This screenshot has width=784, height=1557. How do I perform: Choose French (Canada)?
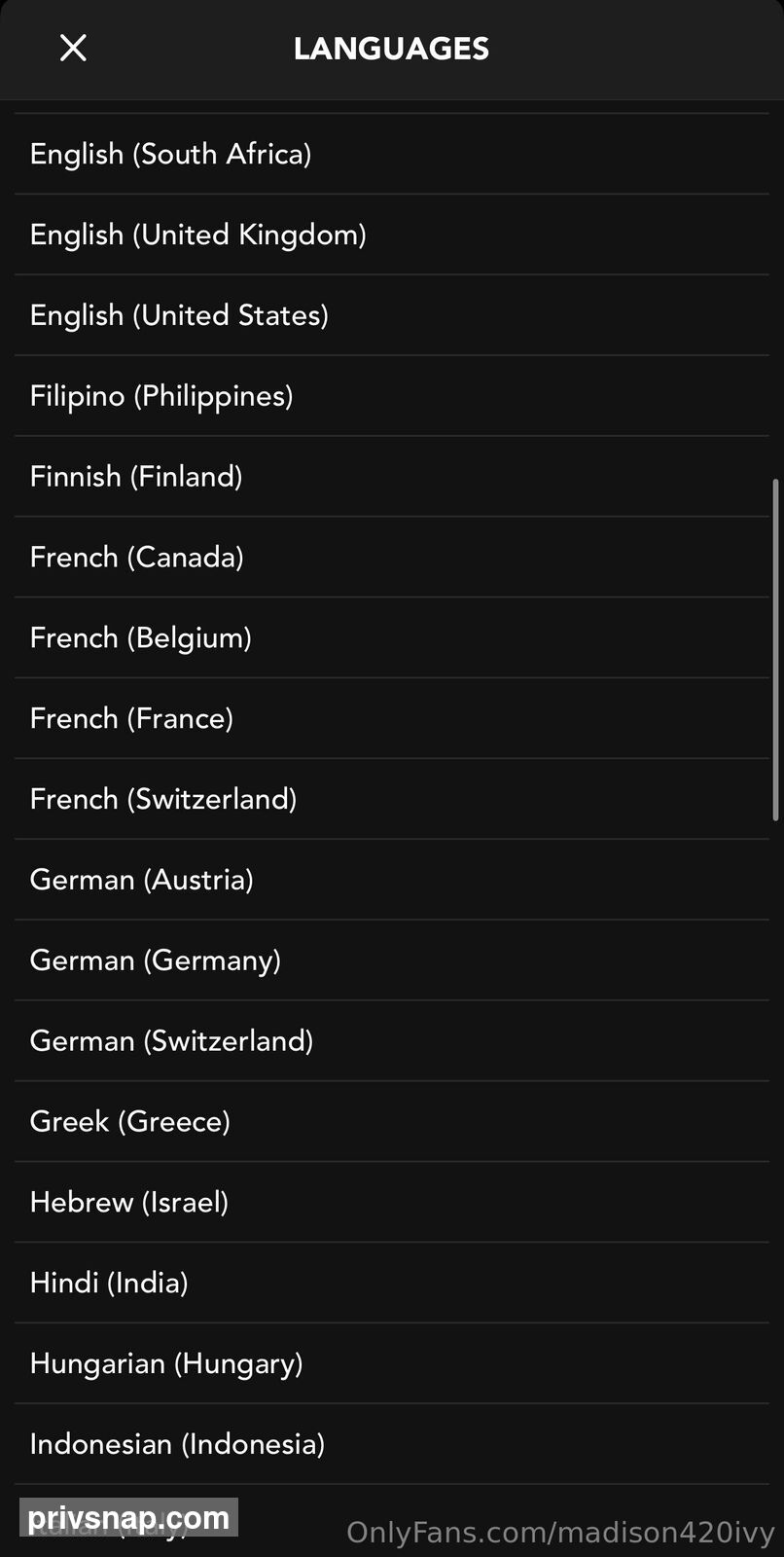[392, 558]
